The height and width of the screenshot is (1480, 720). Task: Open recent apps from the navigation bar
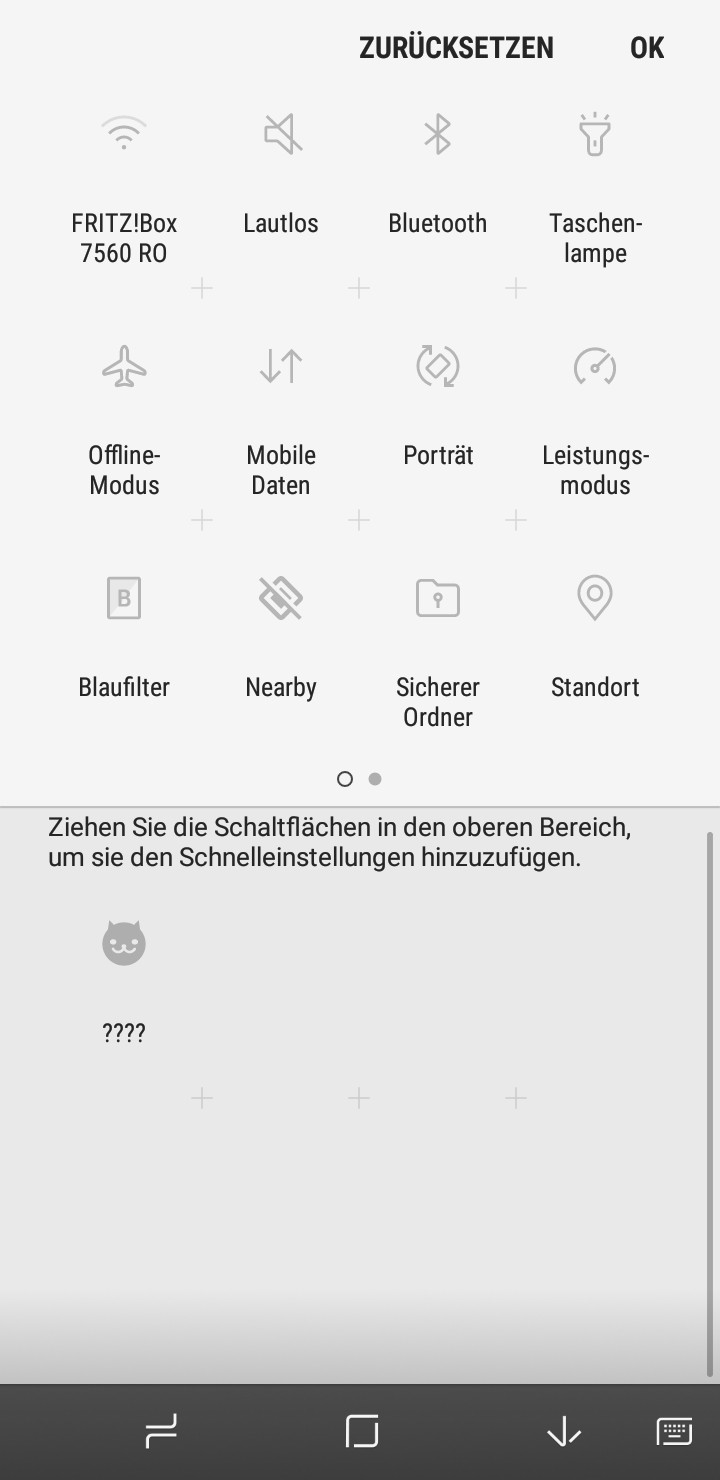(161, 1432)
